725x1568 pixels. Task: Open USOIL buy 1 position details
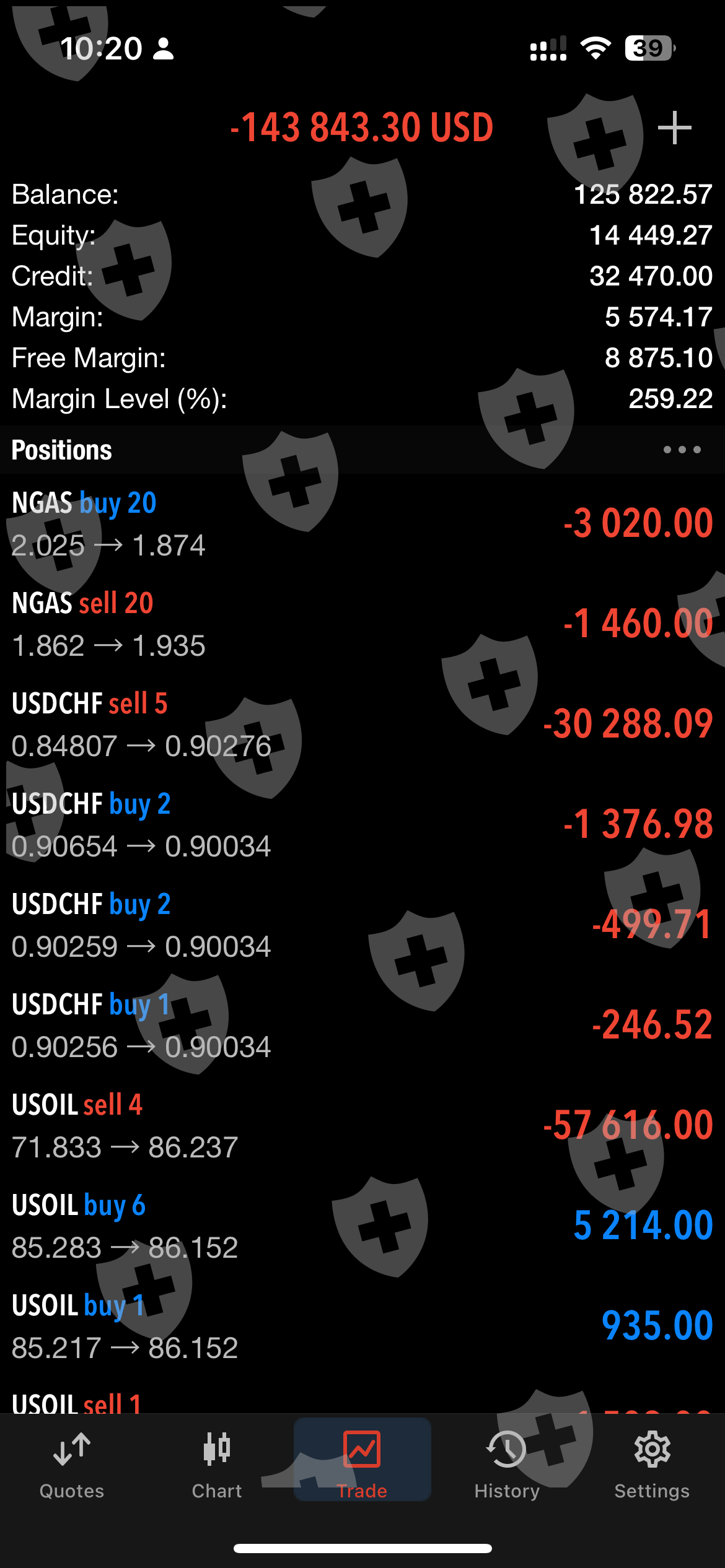(362, 1326)
